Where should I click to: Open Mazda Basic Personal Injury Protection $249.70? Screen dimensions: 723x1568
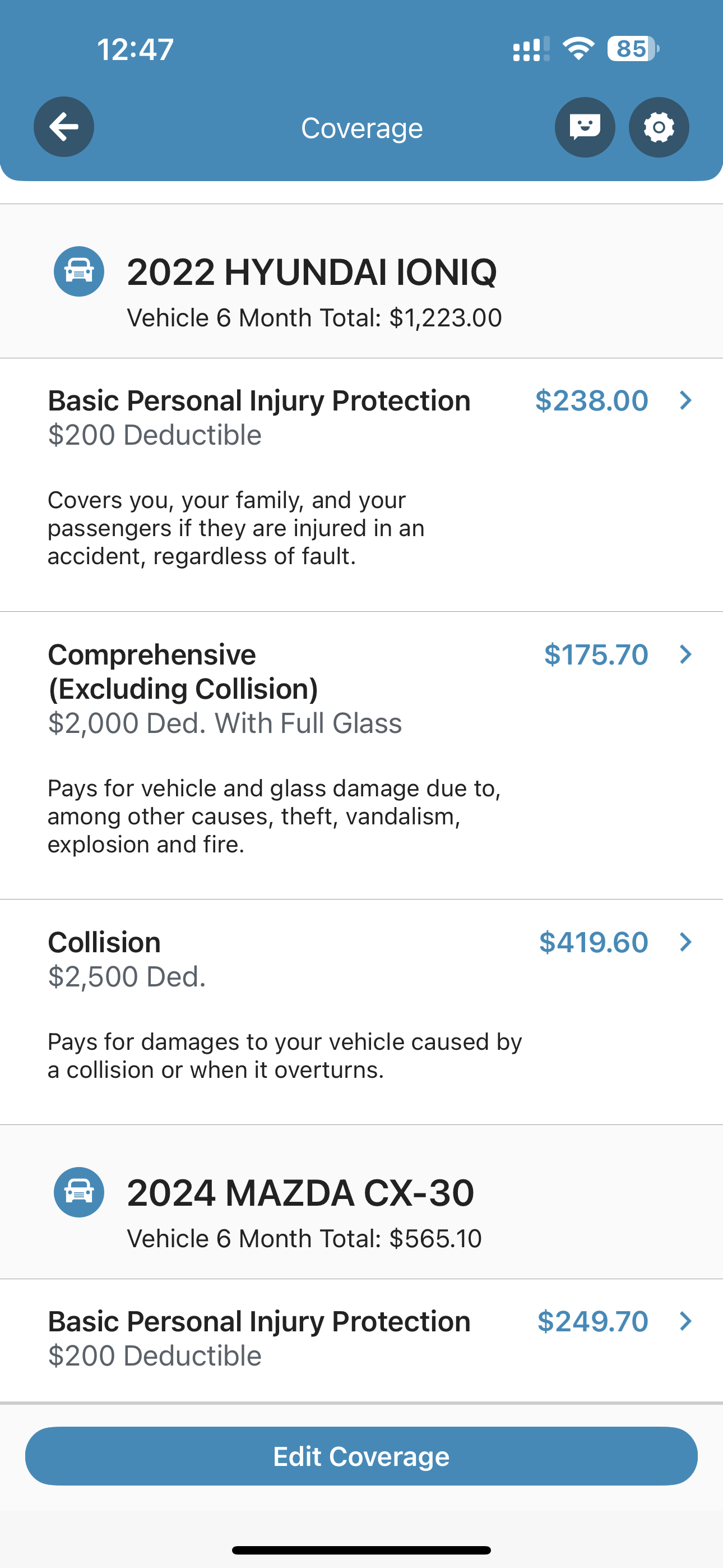pyautogui.click(x=361, y=1340)
